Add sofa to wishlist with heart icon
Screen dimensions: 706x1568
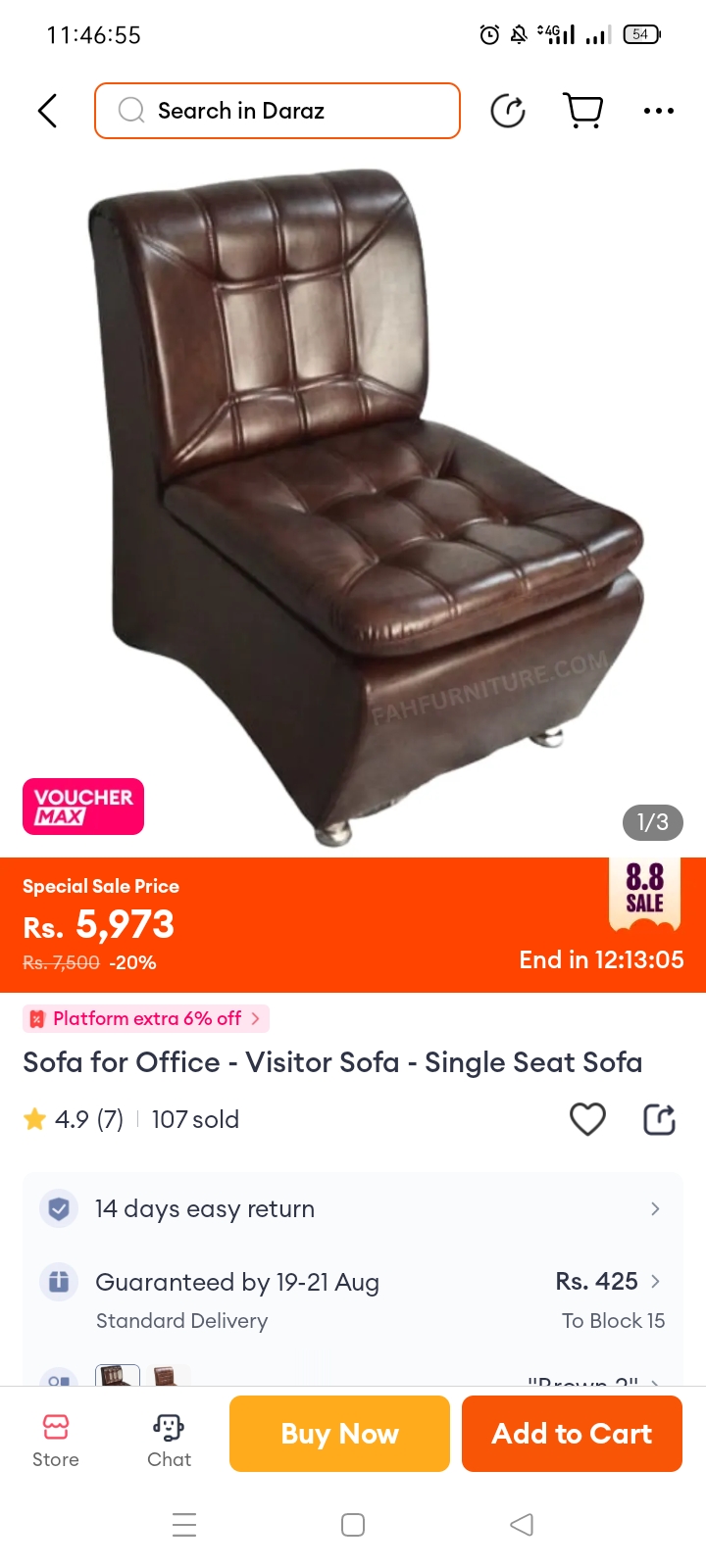[587, 1119]
